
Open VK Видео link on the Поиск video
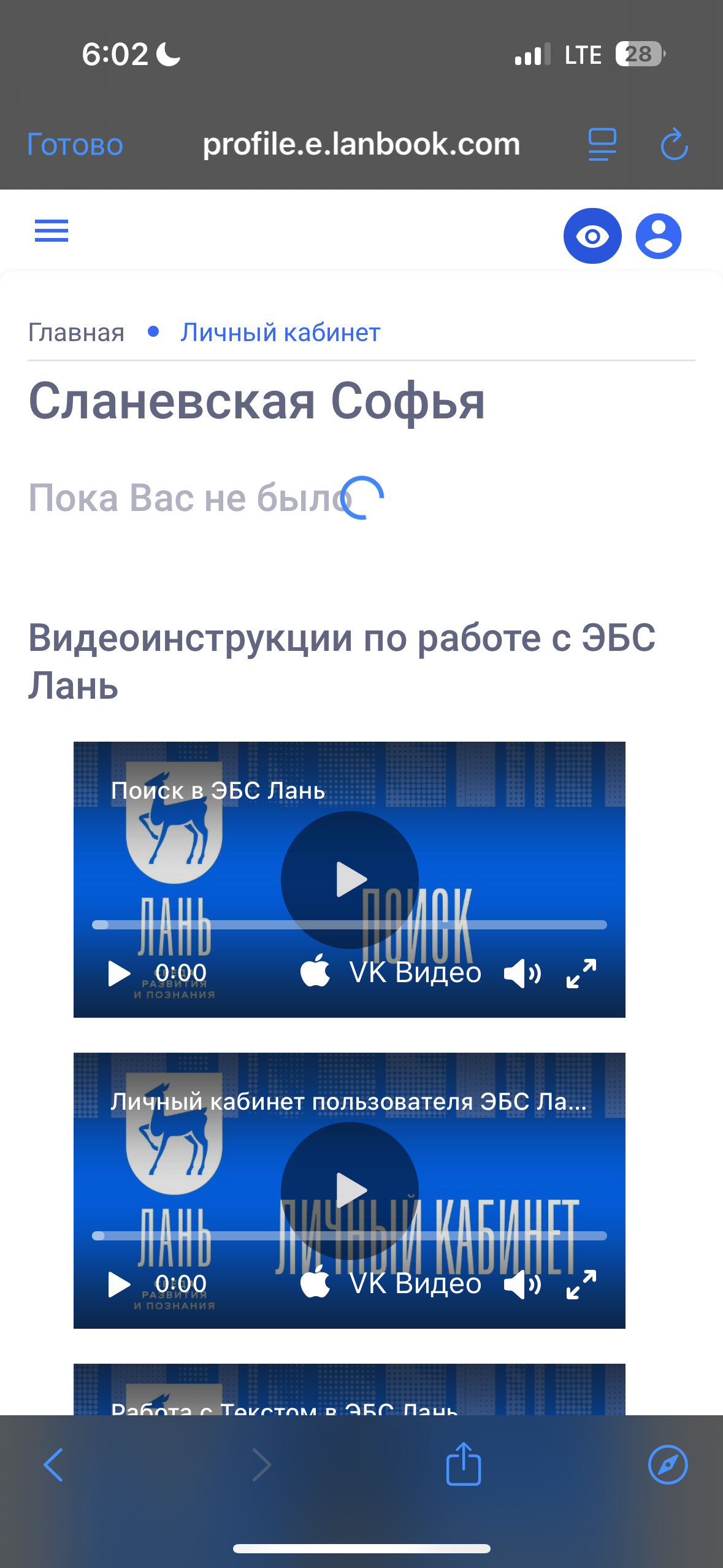pos(415,973)
